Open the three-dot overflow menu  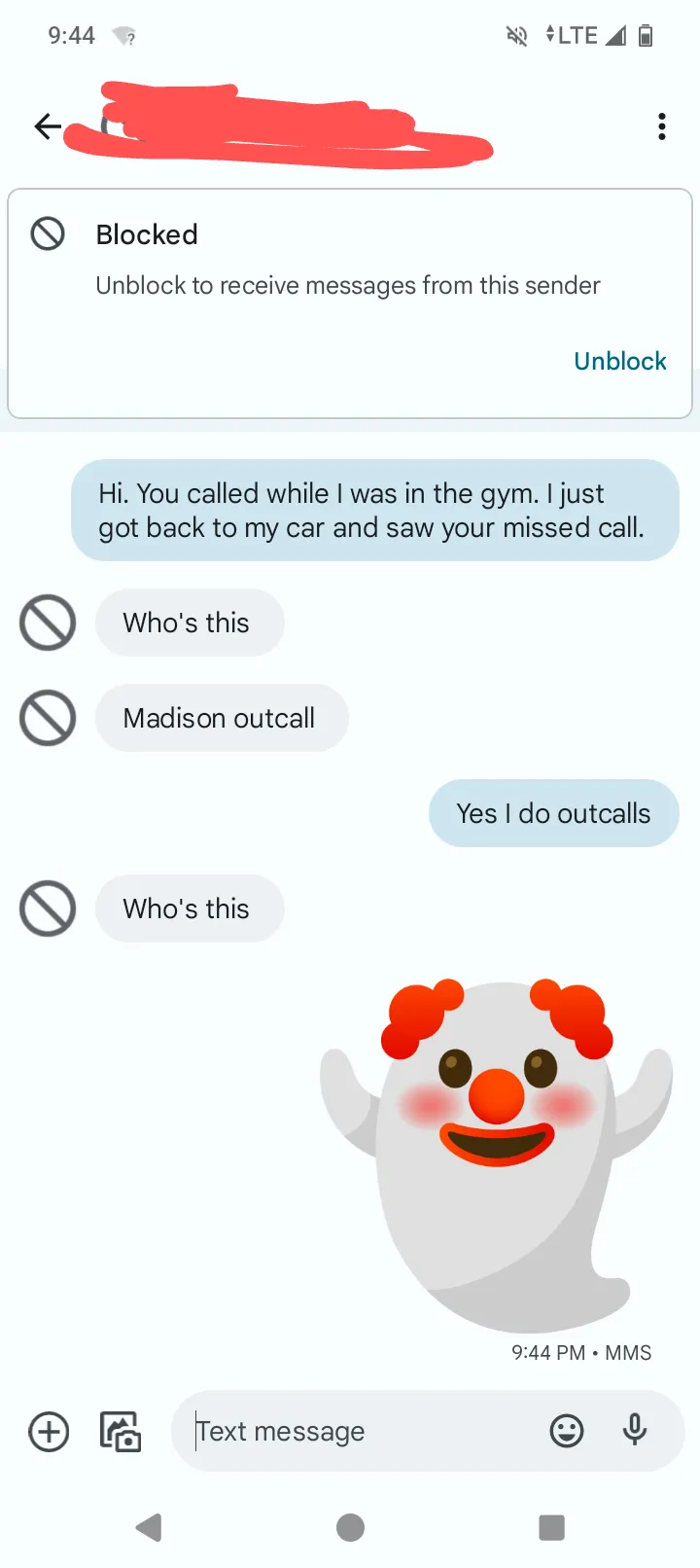662,126
